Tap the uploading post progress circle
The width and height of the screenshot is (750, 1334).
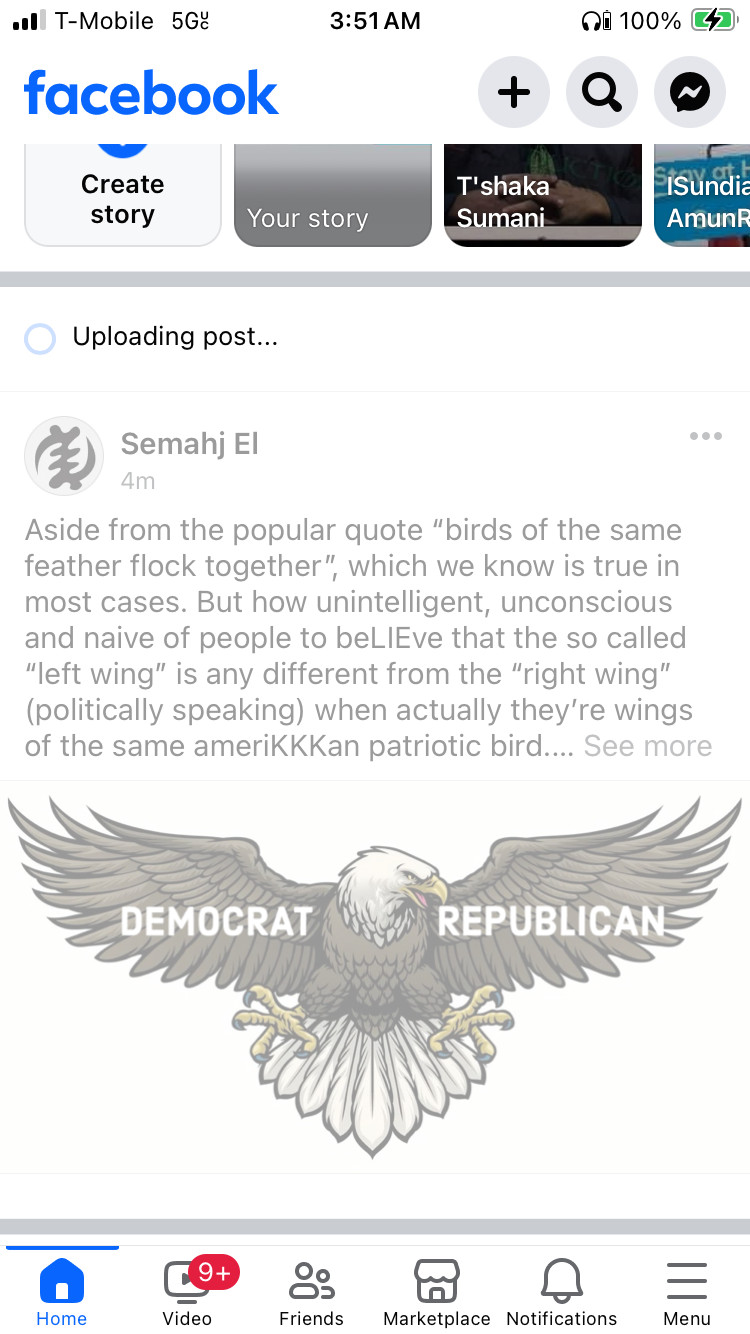[x=40, y=338]
